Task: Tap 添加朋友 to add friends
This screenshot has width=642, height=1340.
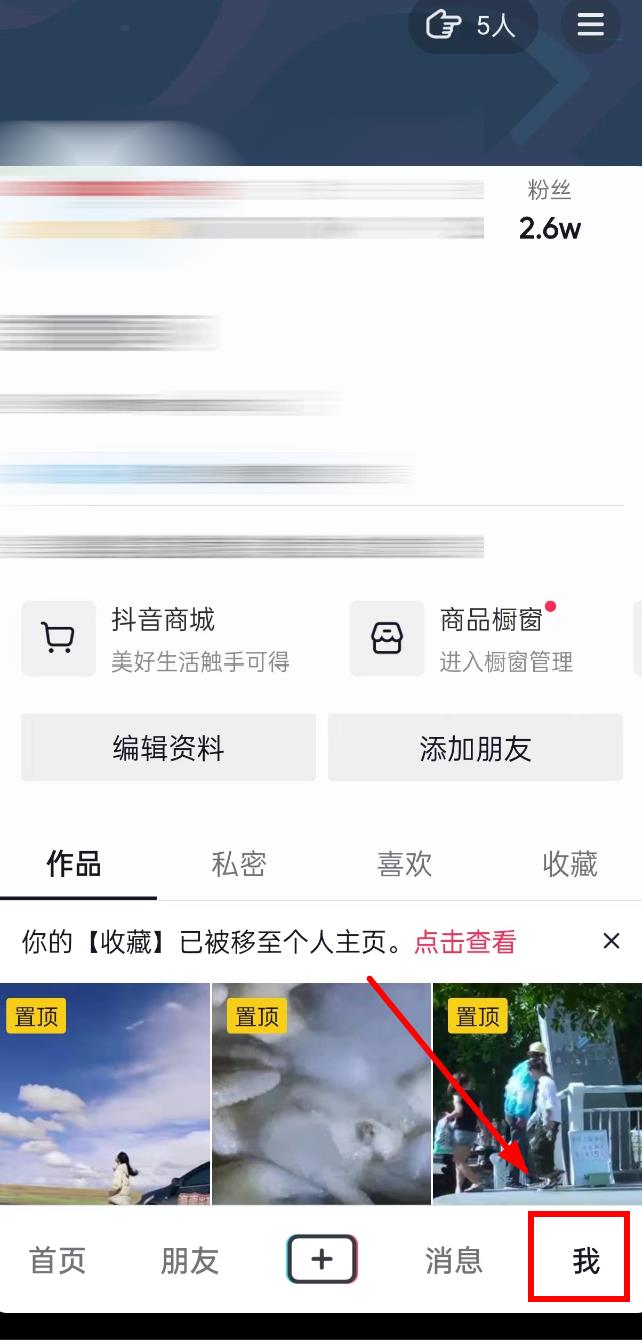Action: [475, 748]
